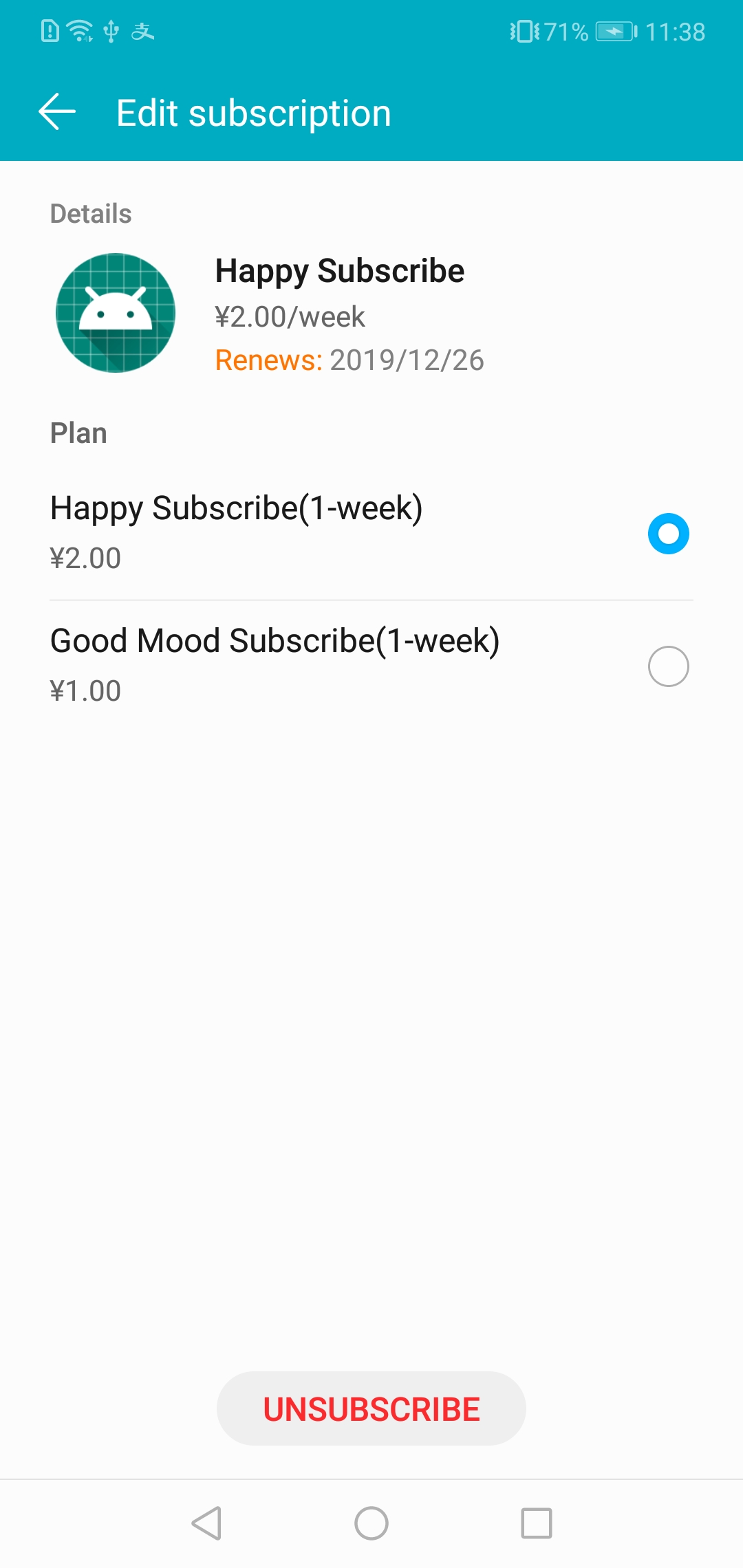The width and height of the screenshot is (743, 1568).
Task: Select the Happy Subscribe(1-week) plan
Action: tap(371, 534)
